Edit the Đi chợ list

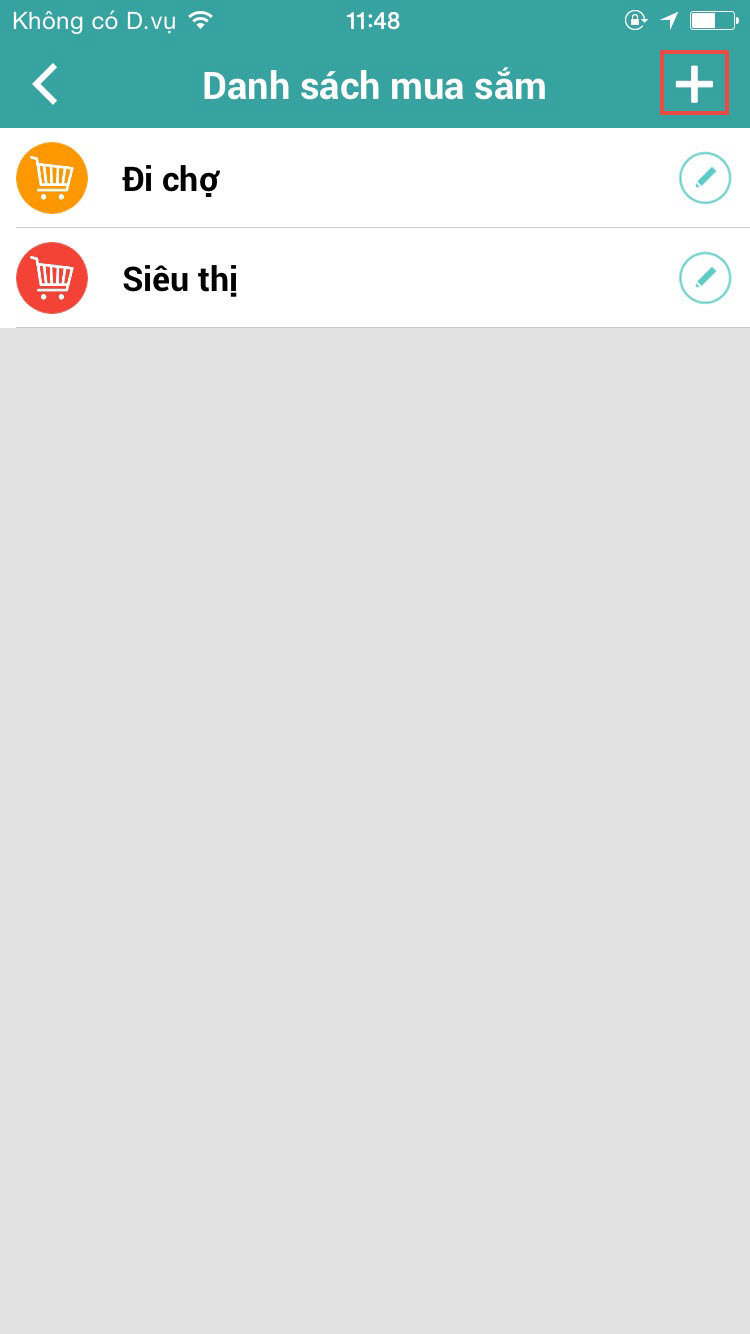tap(706, 178)
